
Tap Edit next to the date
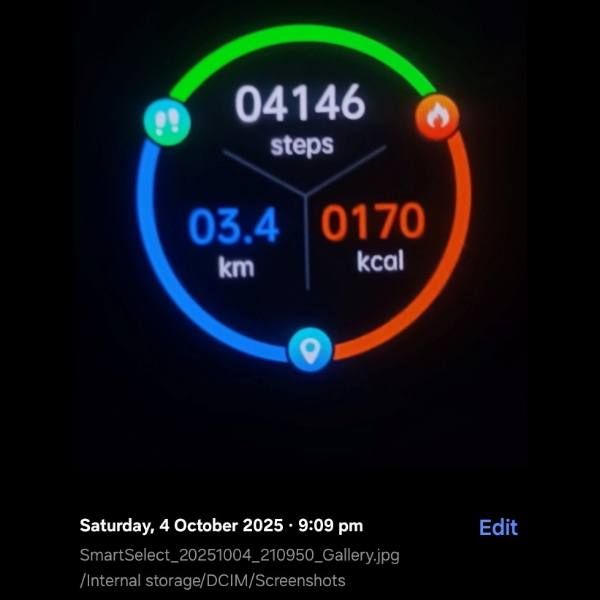(x=498, y=527)
